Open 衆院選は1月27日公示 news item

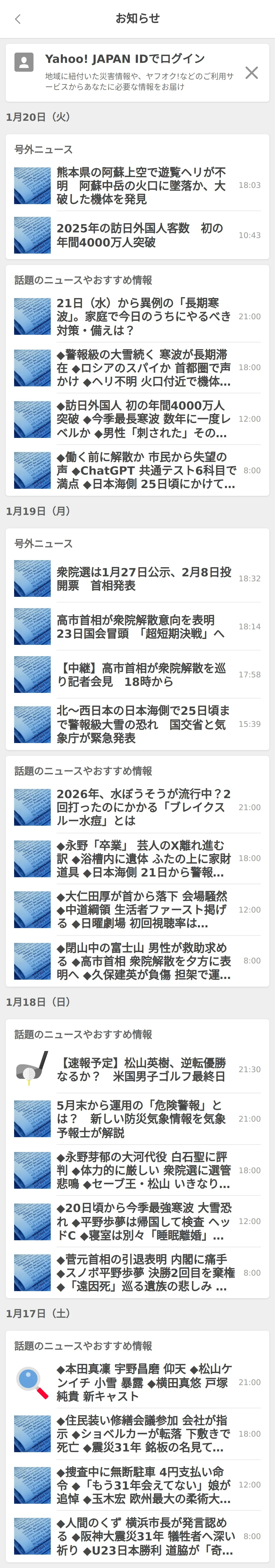click(x=143, y=579)
